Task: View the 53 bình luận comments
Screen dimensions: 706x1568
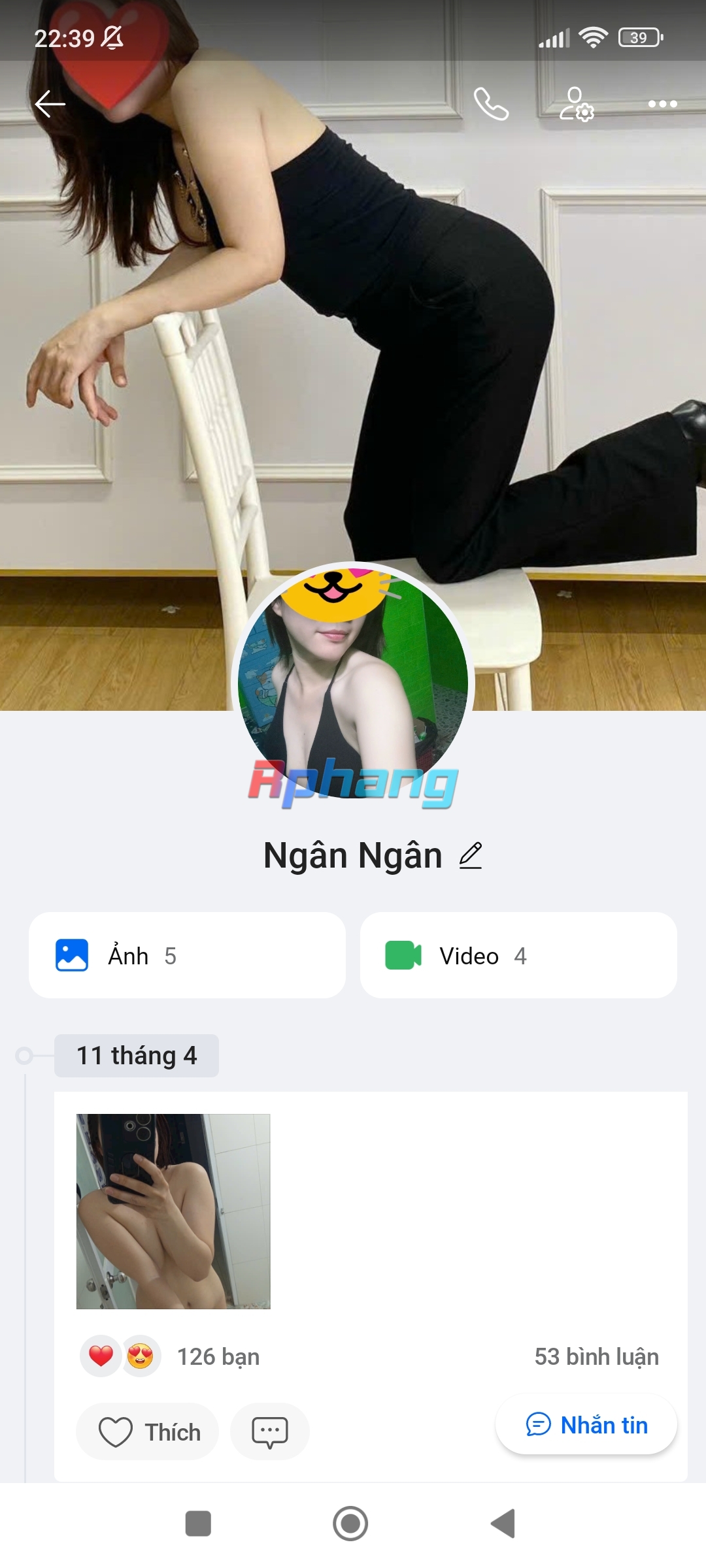Action: pos(596,1357)
